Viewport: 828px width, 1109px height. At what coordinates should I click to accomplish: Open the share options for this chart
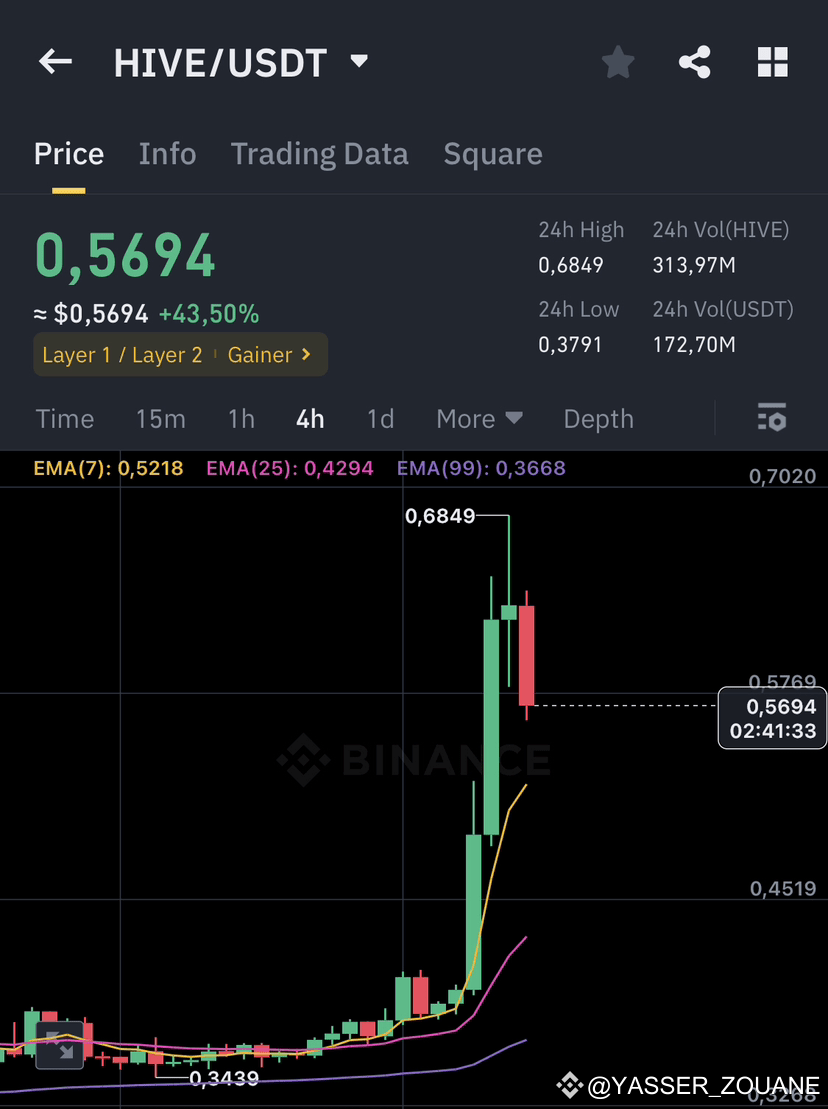[x=694, y=62]
